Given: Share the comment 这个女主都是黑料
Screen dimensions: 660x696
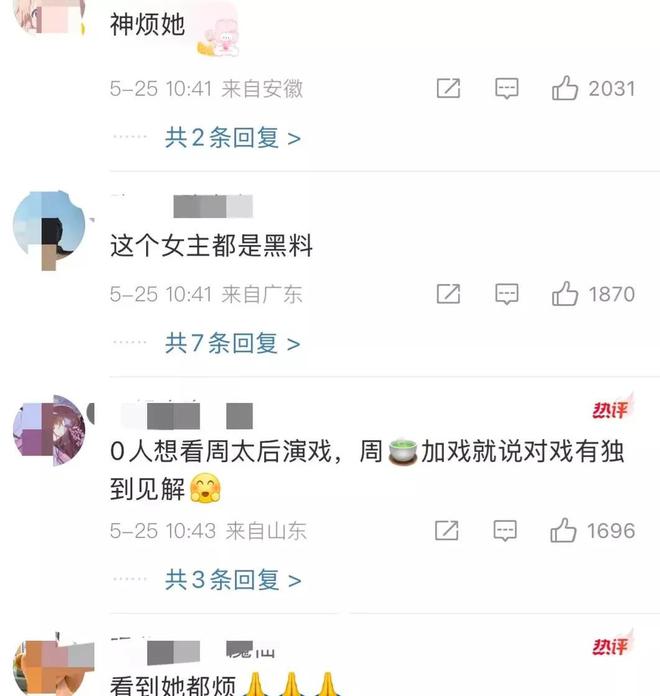Looking at the screenshot, I should coord(449,294).
